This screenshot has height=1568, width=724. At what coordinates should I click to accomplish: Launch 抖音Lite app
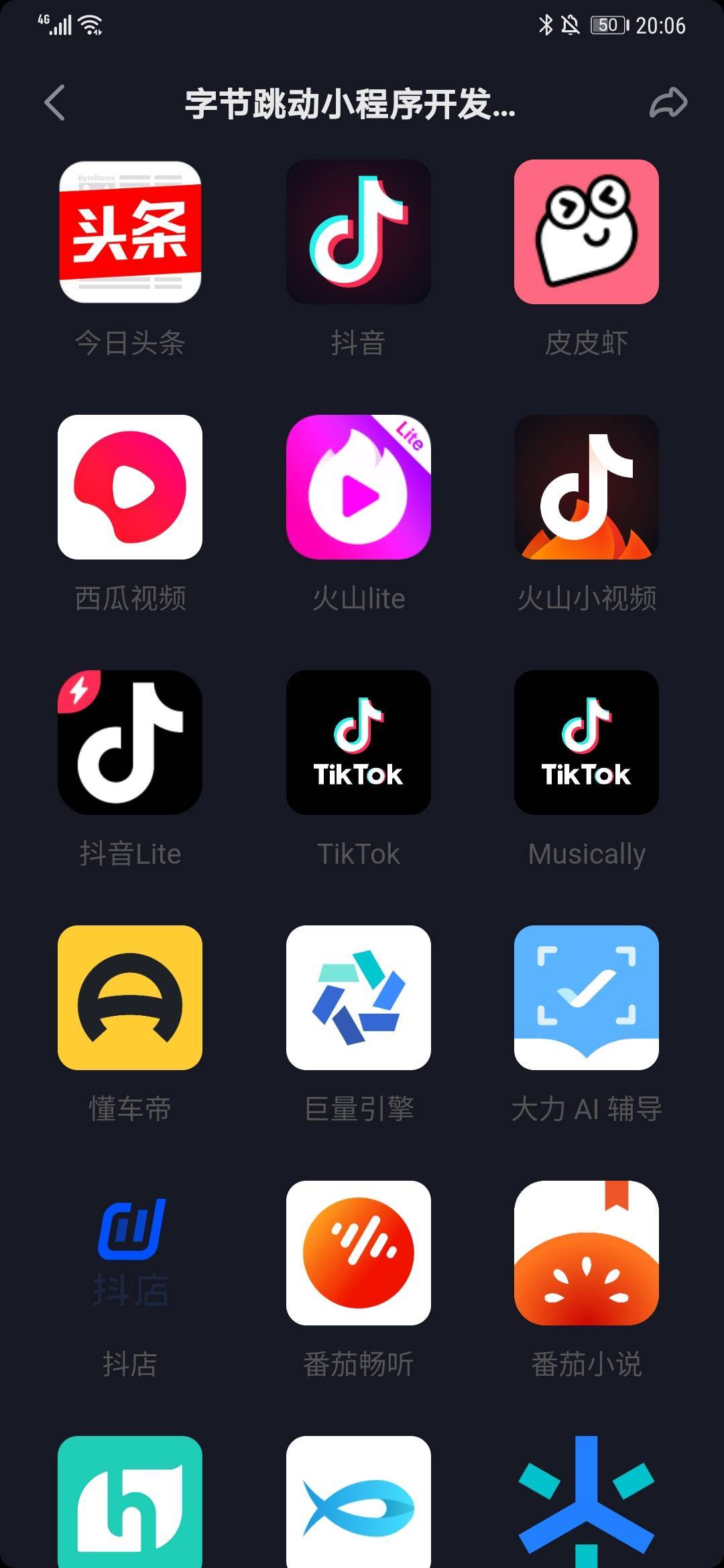(131, 742)
